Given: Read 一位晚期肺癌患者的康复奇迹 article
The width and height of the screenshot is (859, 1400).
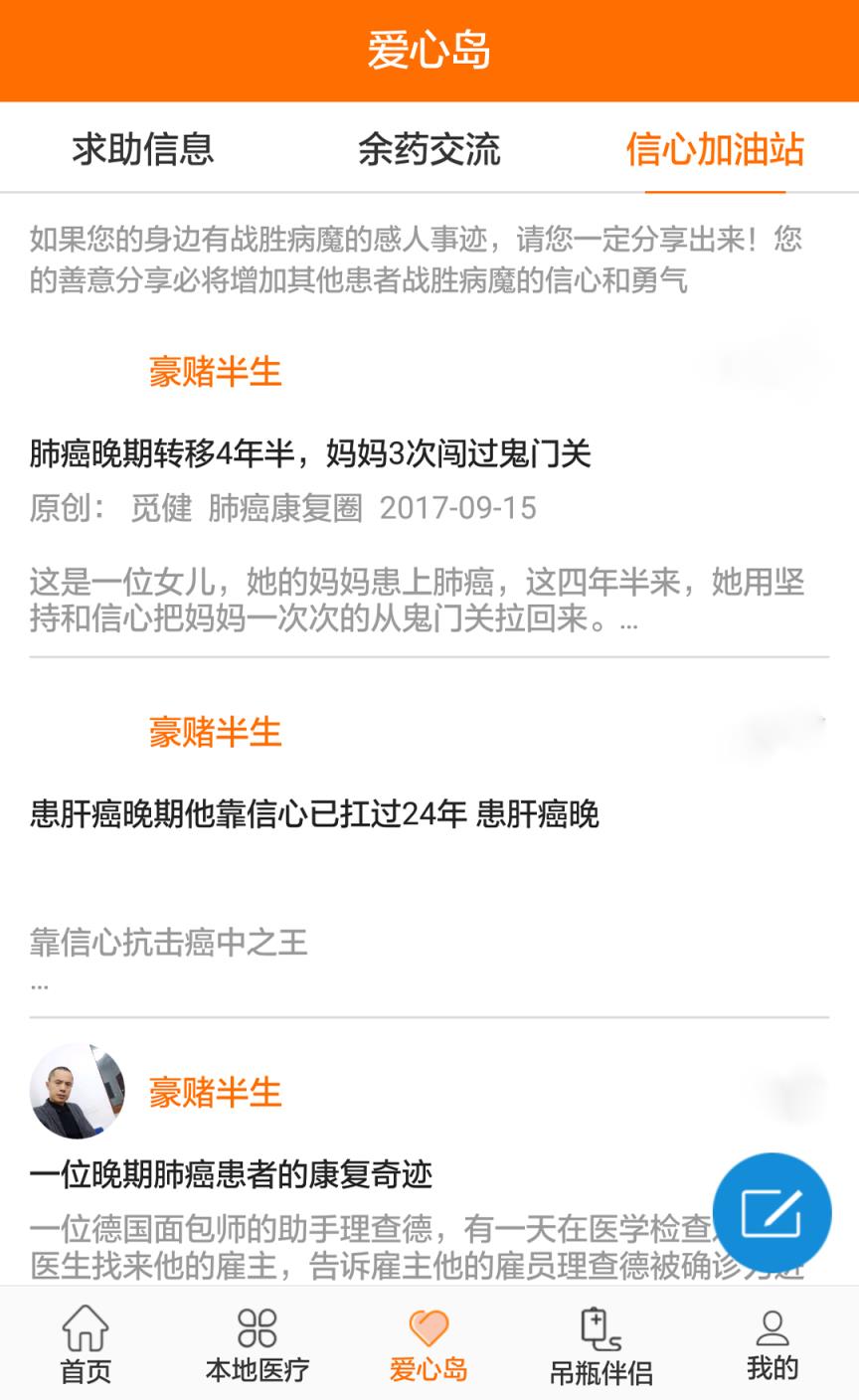Looking at the screenshot, I should click(231, 1174).
